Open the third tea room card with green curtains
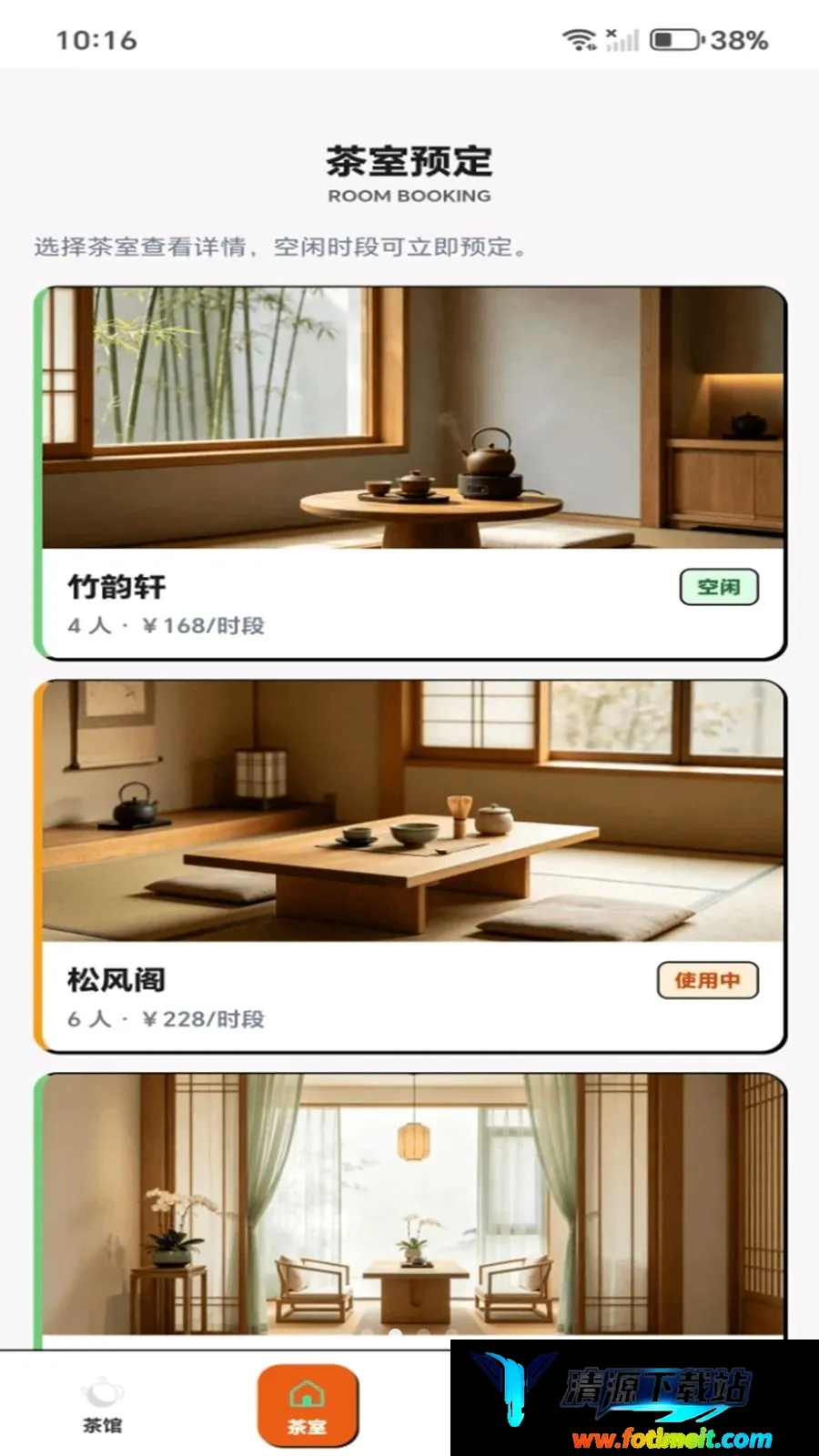This screenshot has height=1456, width=819. 409,1210
